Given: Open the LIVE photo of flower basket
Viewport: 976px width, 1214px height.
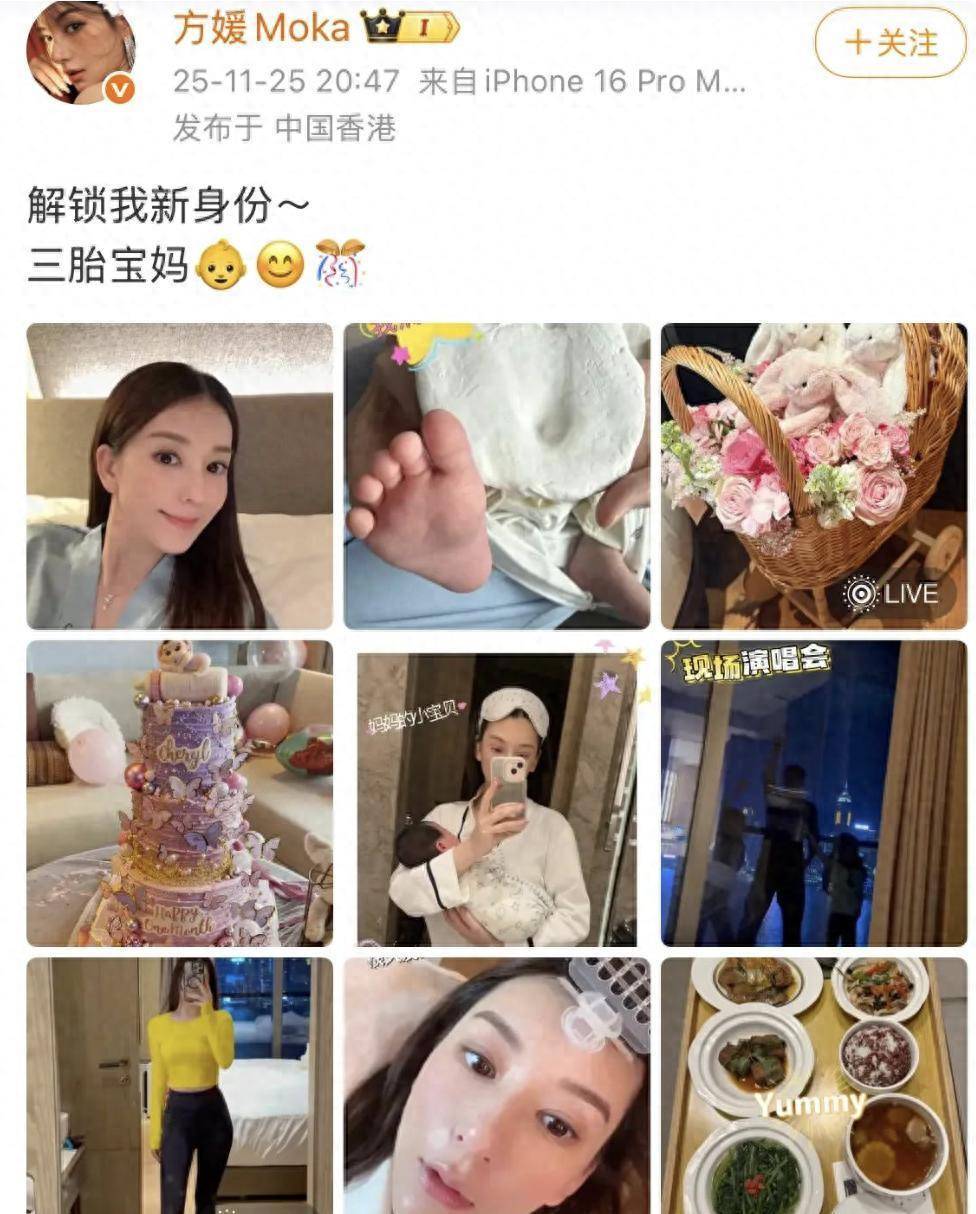Looking at the screenshot, I should pos(813,476).
